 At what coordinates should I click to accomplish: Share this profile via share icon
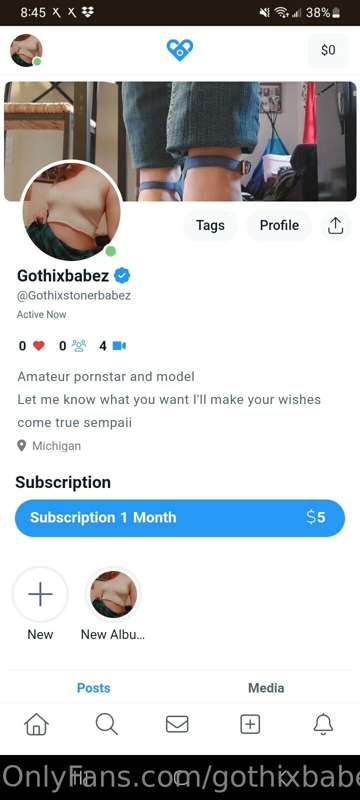pos(336,226)
